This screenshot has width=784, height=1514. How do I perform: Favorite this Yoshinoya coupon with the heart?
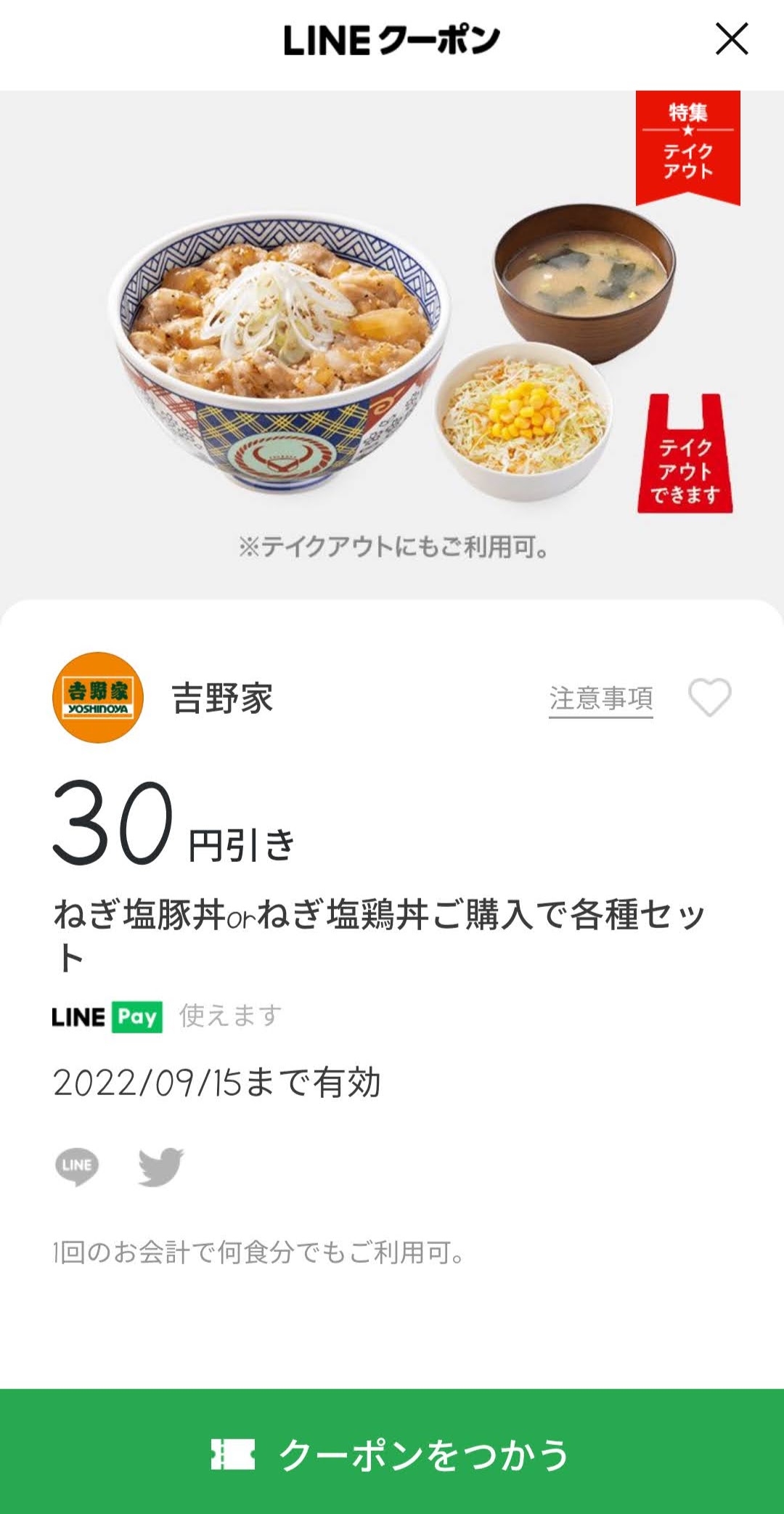(710, 697)
